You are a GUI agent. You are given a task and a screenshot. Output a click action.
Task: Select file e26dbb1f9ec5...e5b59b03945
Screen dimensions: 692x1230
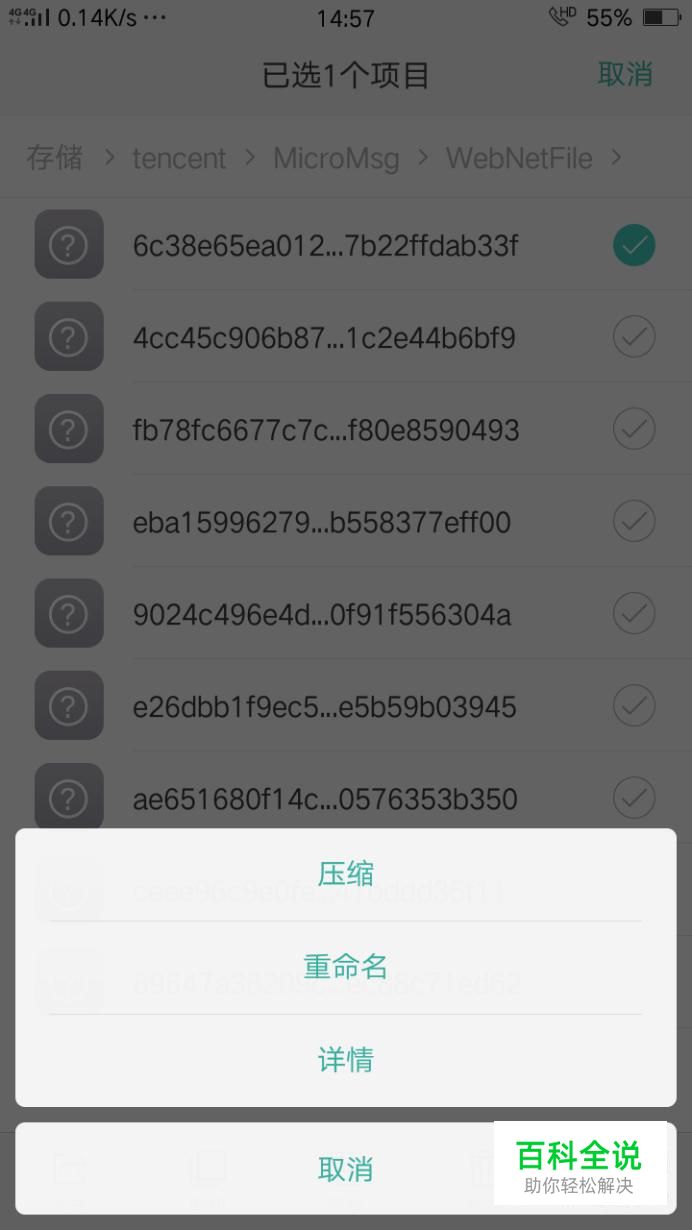[x=634, y=707]
